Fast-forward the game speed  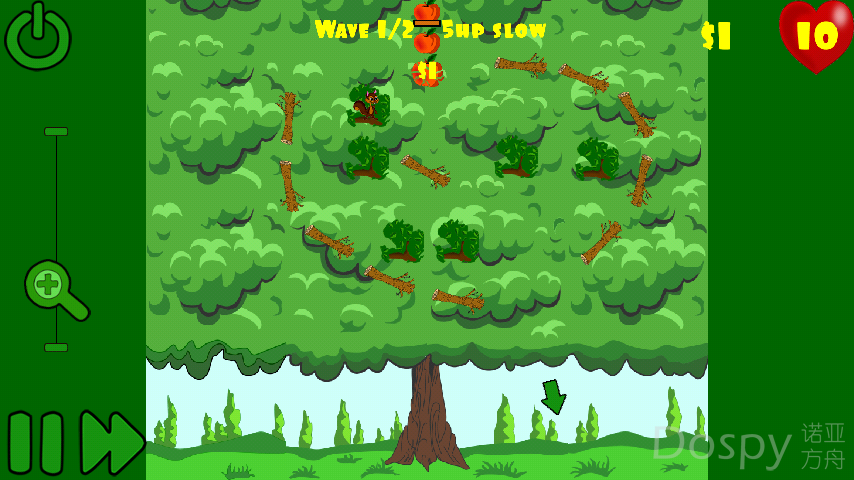pyautogui.click(x=112, y=442)
